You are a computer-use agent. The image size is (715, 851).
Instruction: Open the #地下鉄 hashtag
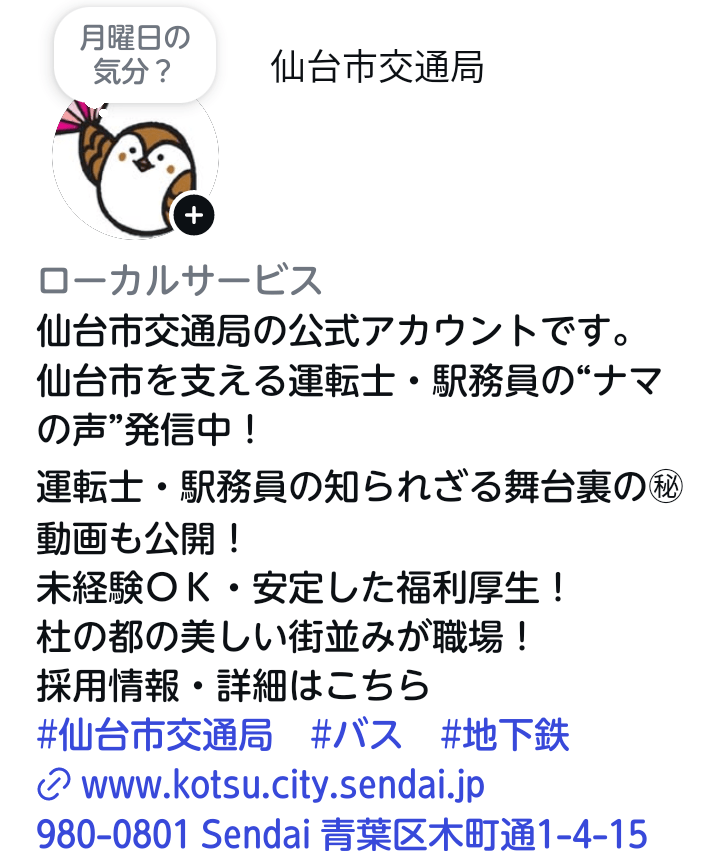[x=505, y=736]
